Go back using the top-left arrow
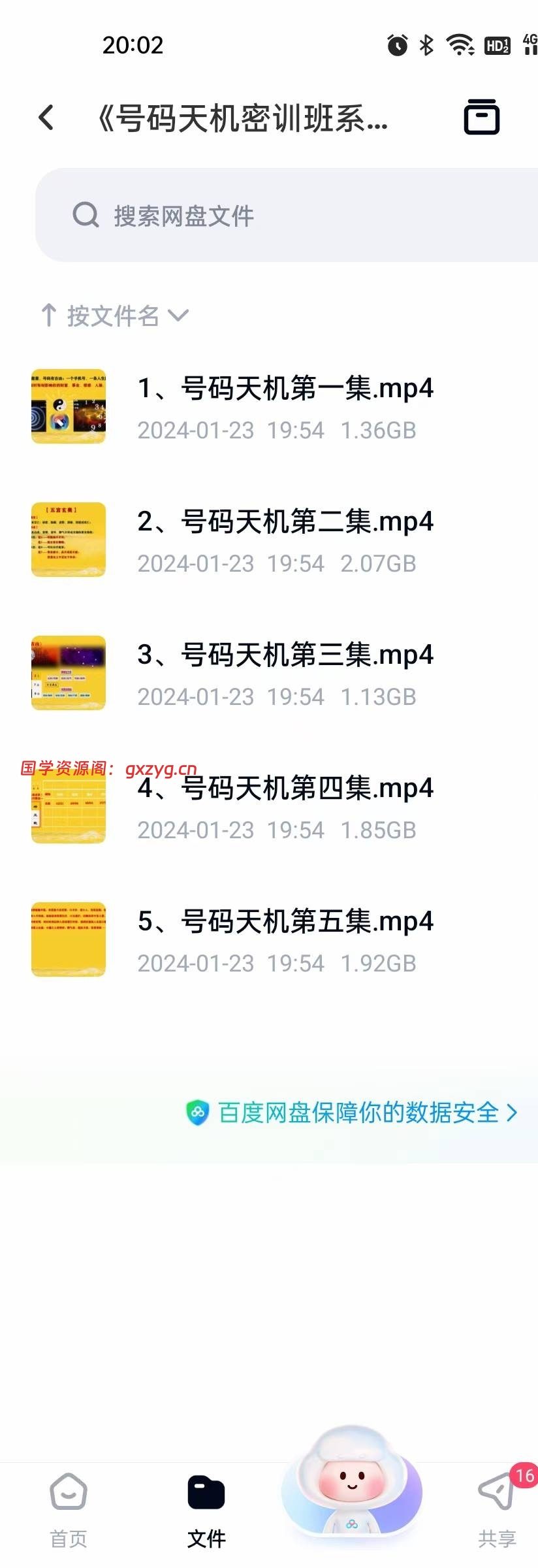This screenshot has height=1568, width=538. click(46, 118)
